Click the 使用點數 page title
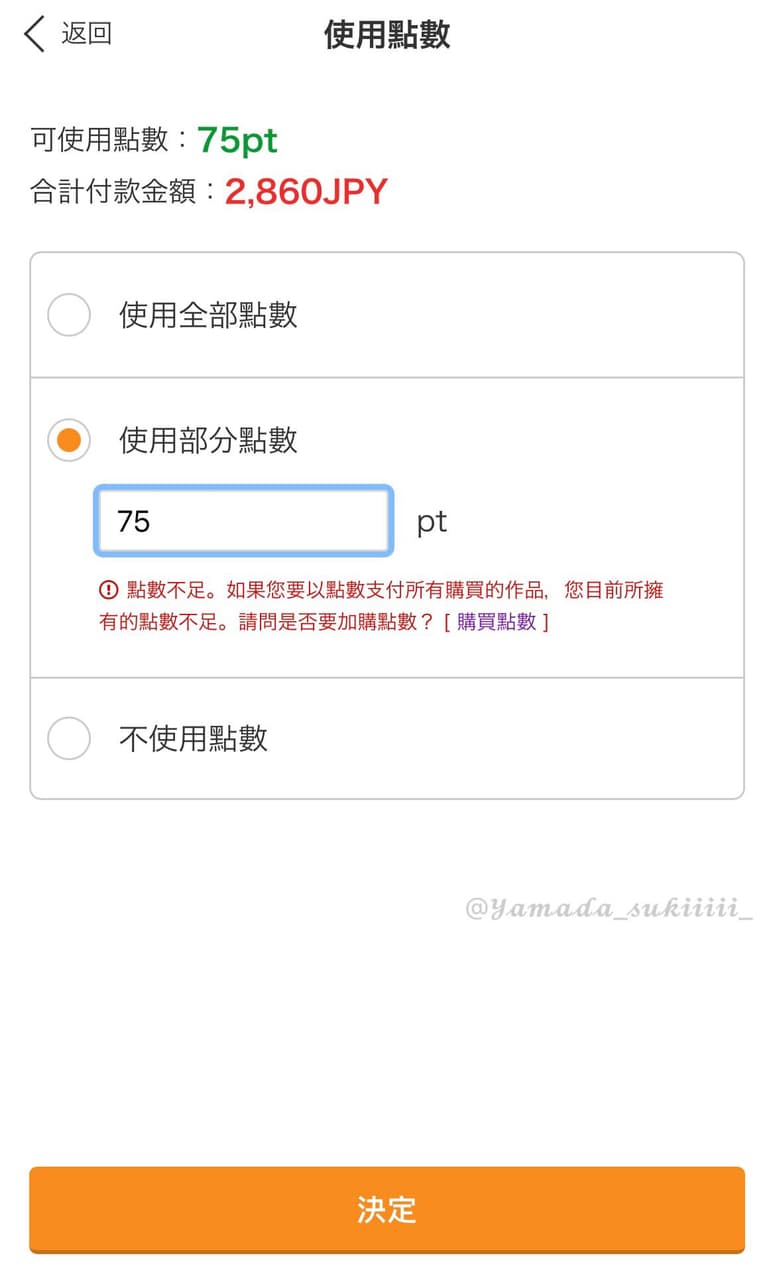This screenshot has height=1280, width=775. coord(387,35)
